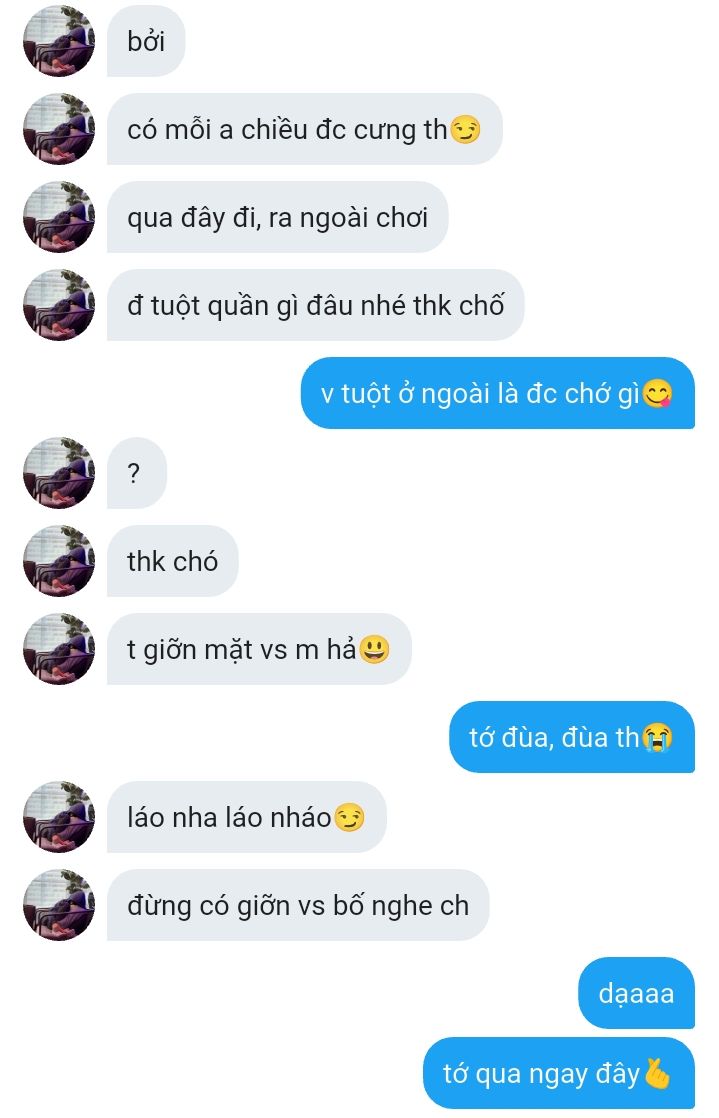The width and height of the screenshot is (719, 1118).
Task: Select the avatar beside "đừng có giỡn vs bố nghe ch"
Action: (59, 905)
